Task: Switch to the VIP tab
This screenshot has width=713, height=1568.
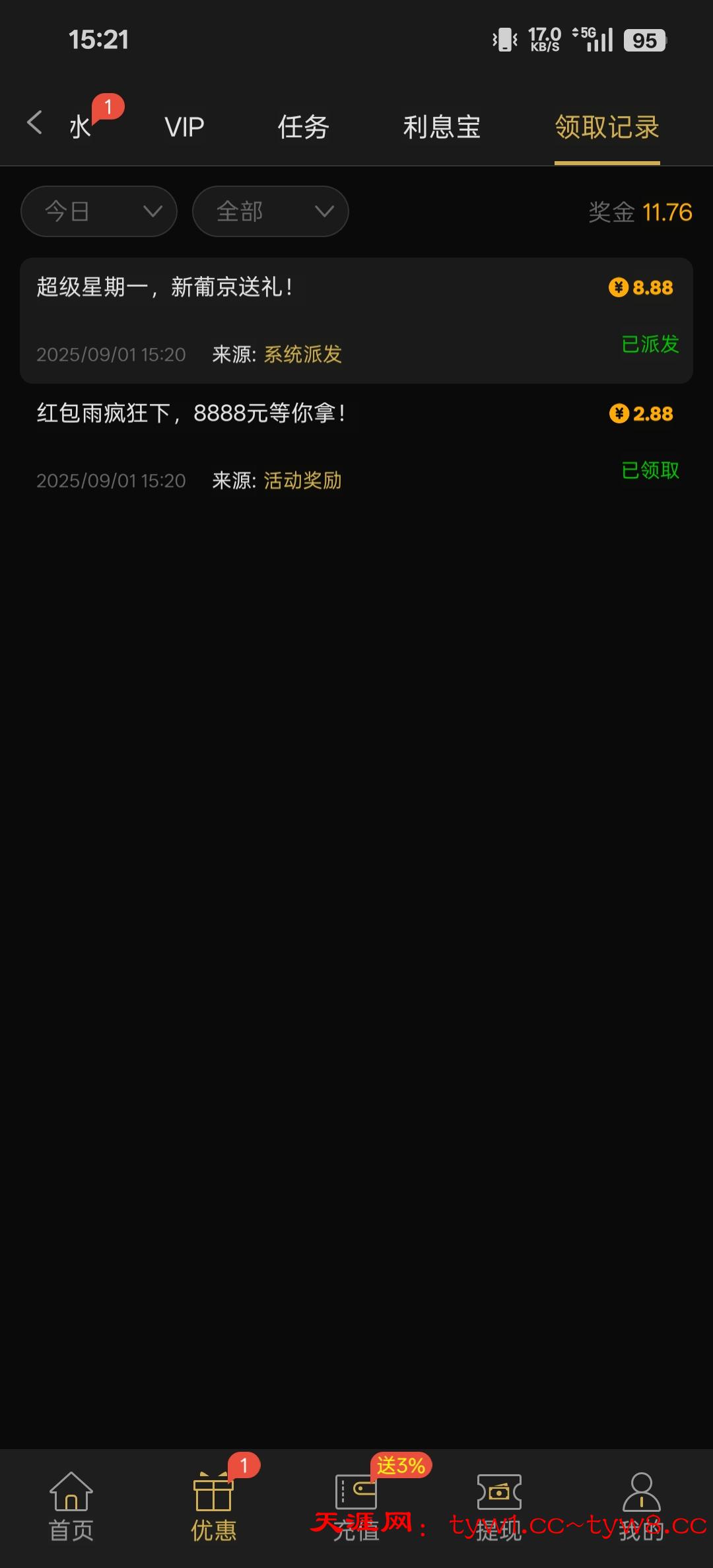Action: coord(184,127)
